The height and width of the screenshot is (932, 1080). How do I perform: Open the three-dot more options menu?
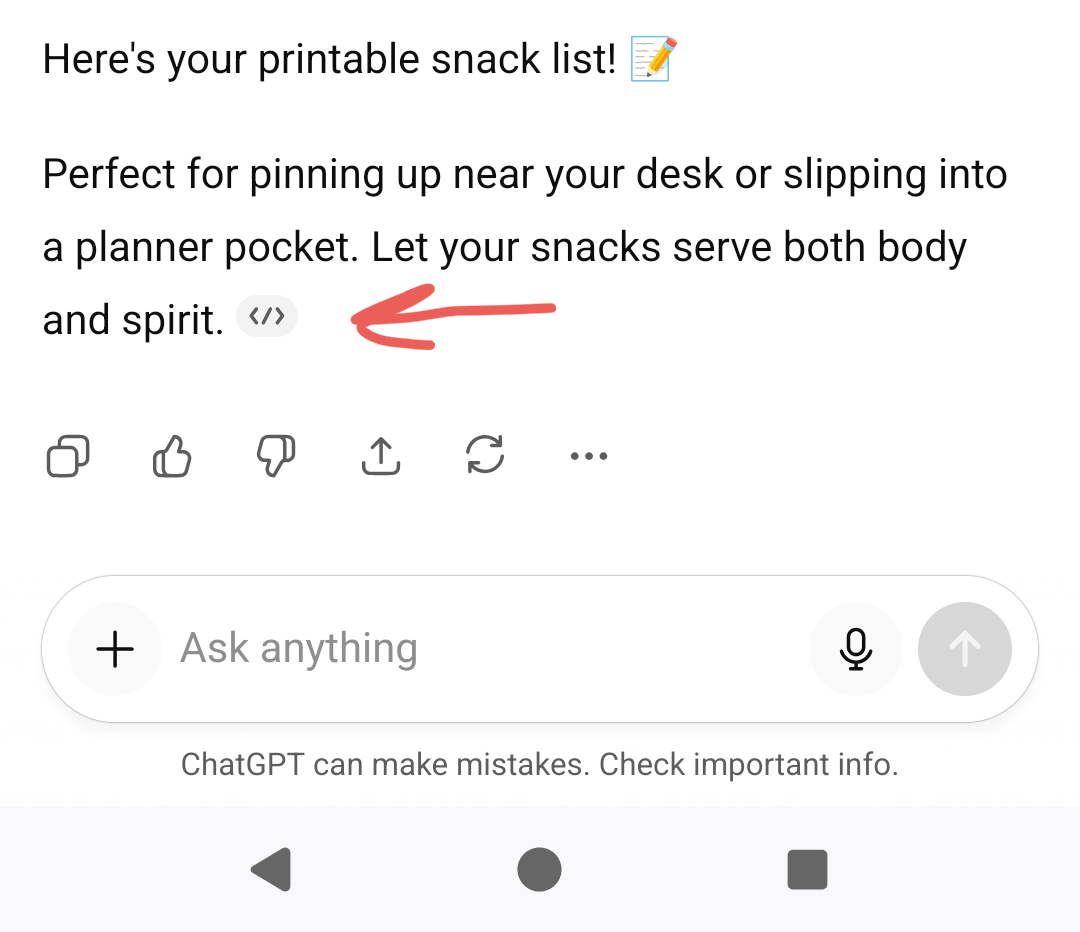tap(588, 457)
